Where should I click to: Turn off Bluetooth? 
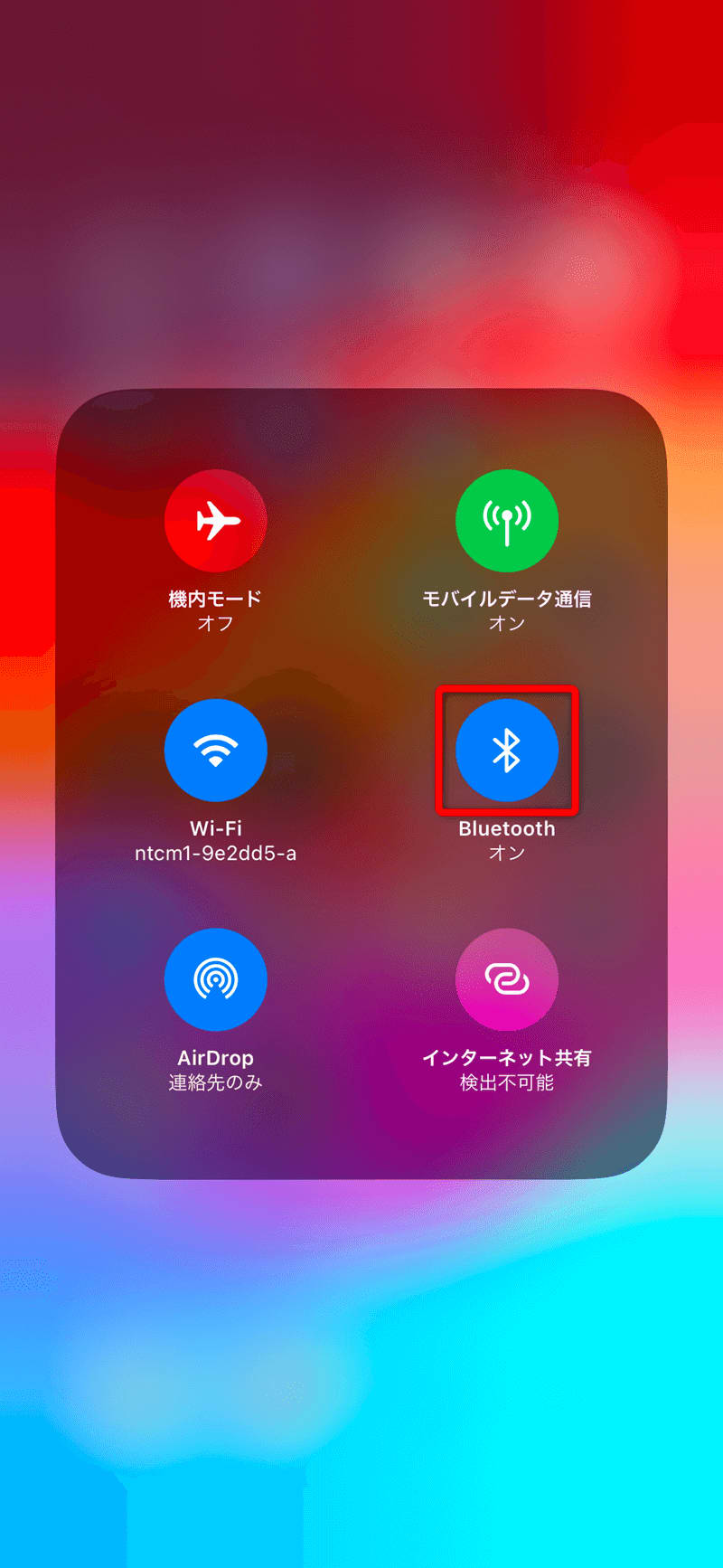point(507,750)
